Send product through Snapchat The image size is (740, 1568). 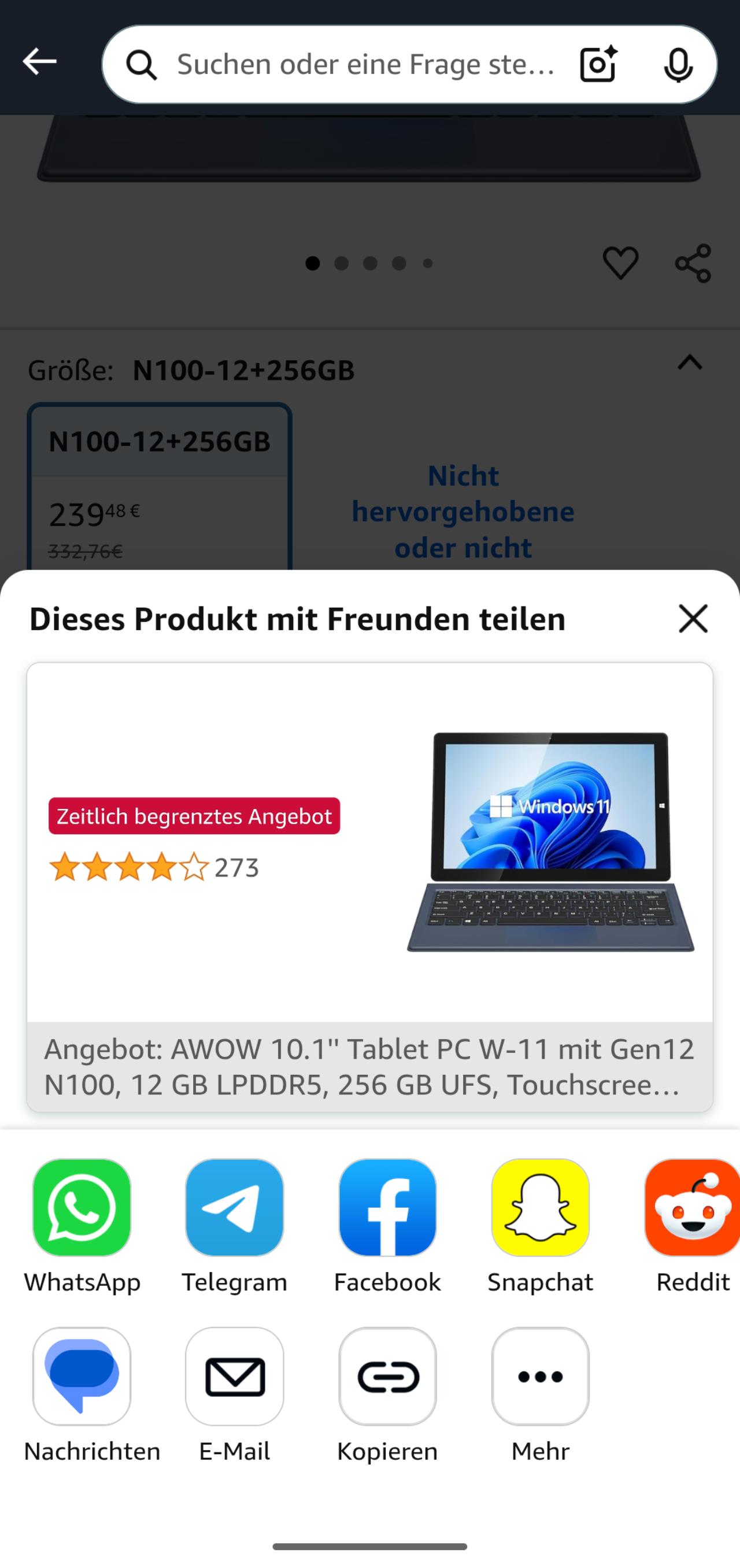point(541,1208)
